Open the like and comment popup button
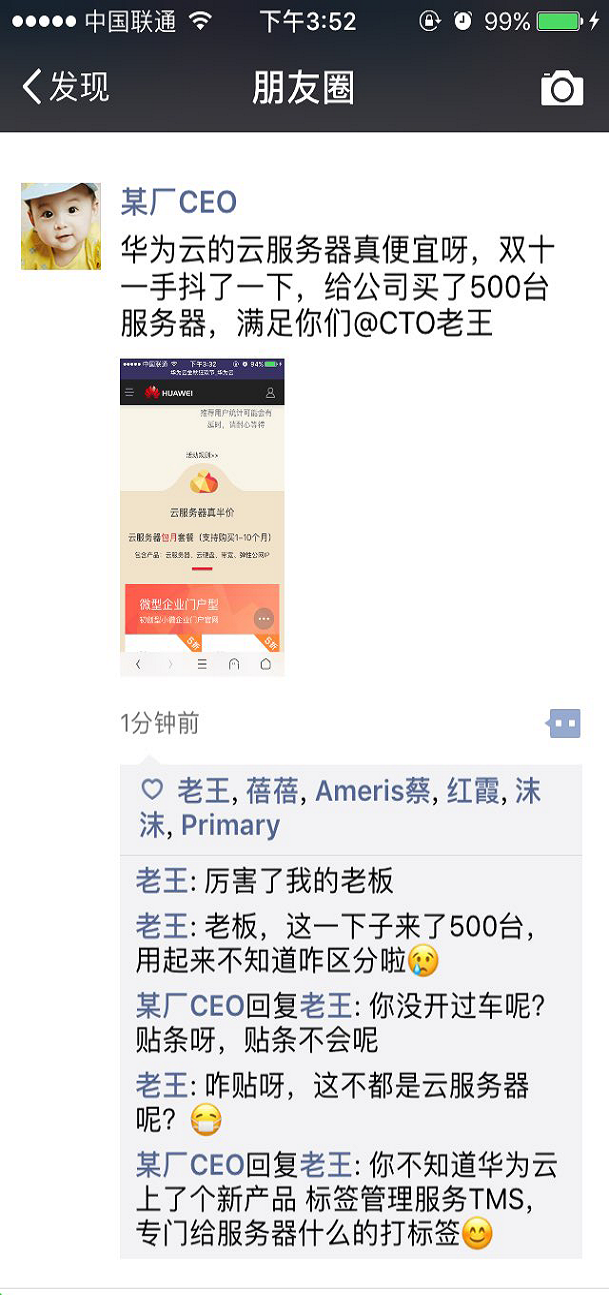The image size is (611, 1296). (x=563, y=723)
